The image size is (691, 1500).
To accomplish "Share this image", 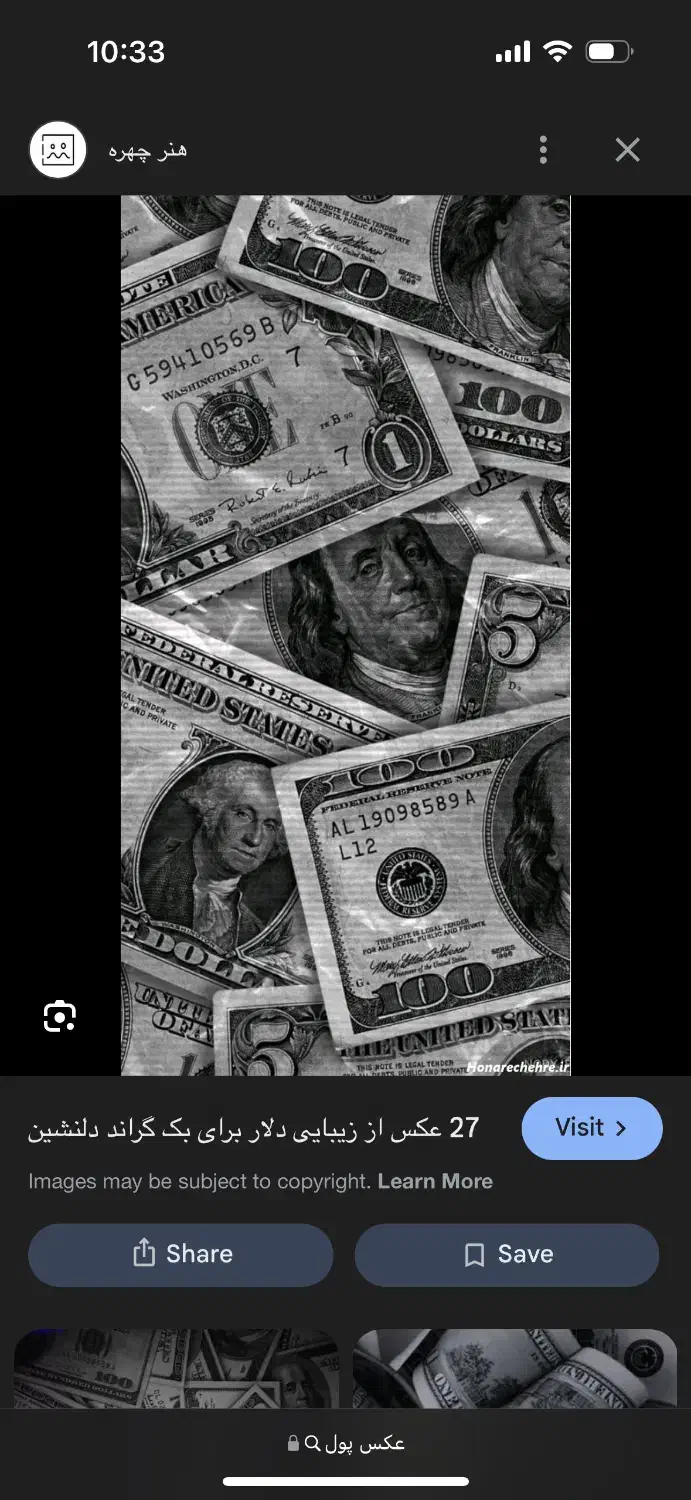I will tap(180, 1254).
